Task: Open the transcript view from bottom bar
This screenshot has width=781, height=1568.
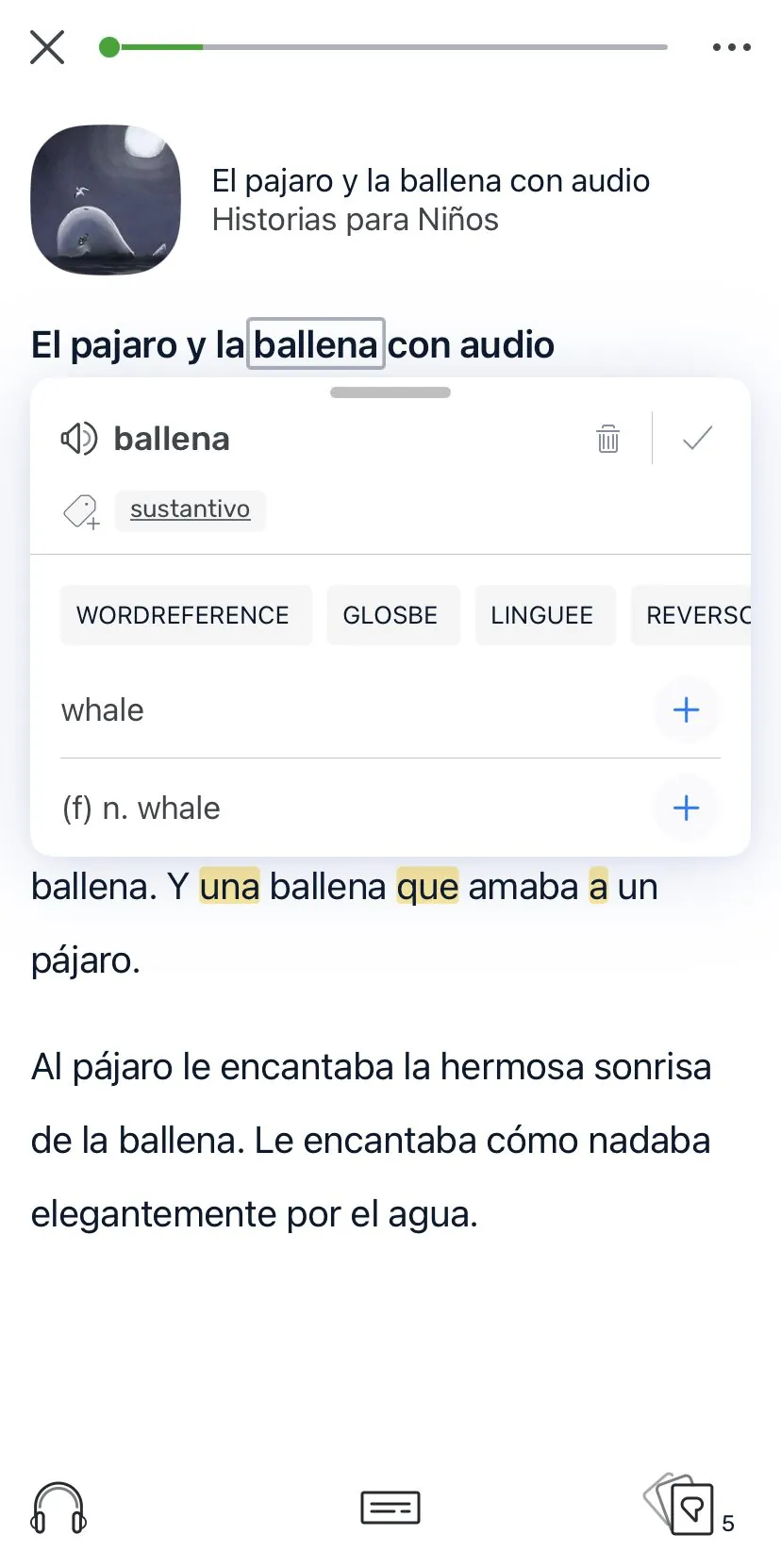Action: tap(390, 1508)
